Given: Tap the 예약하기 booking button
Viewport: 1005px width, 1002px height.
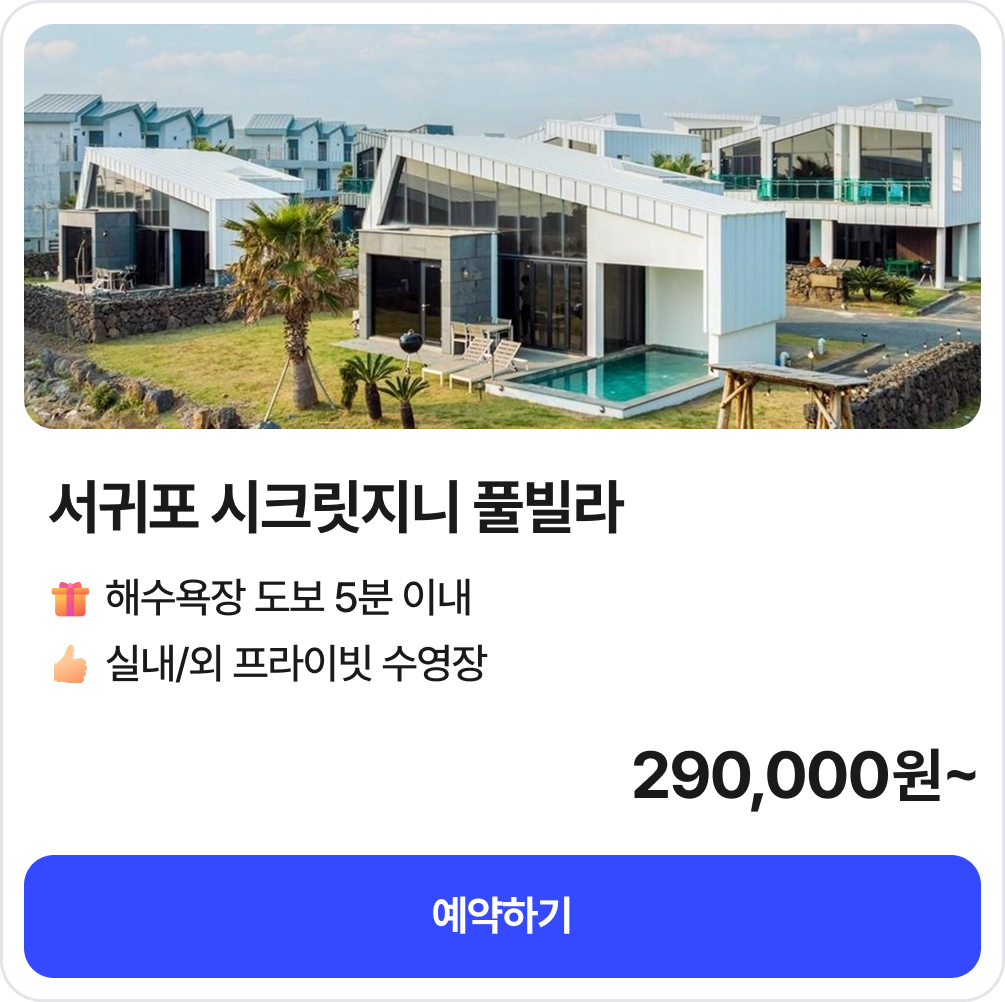Looking at the screenshot, I should pyautogui.click(x=502, y=916).
